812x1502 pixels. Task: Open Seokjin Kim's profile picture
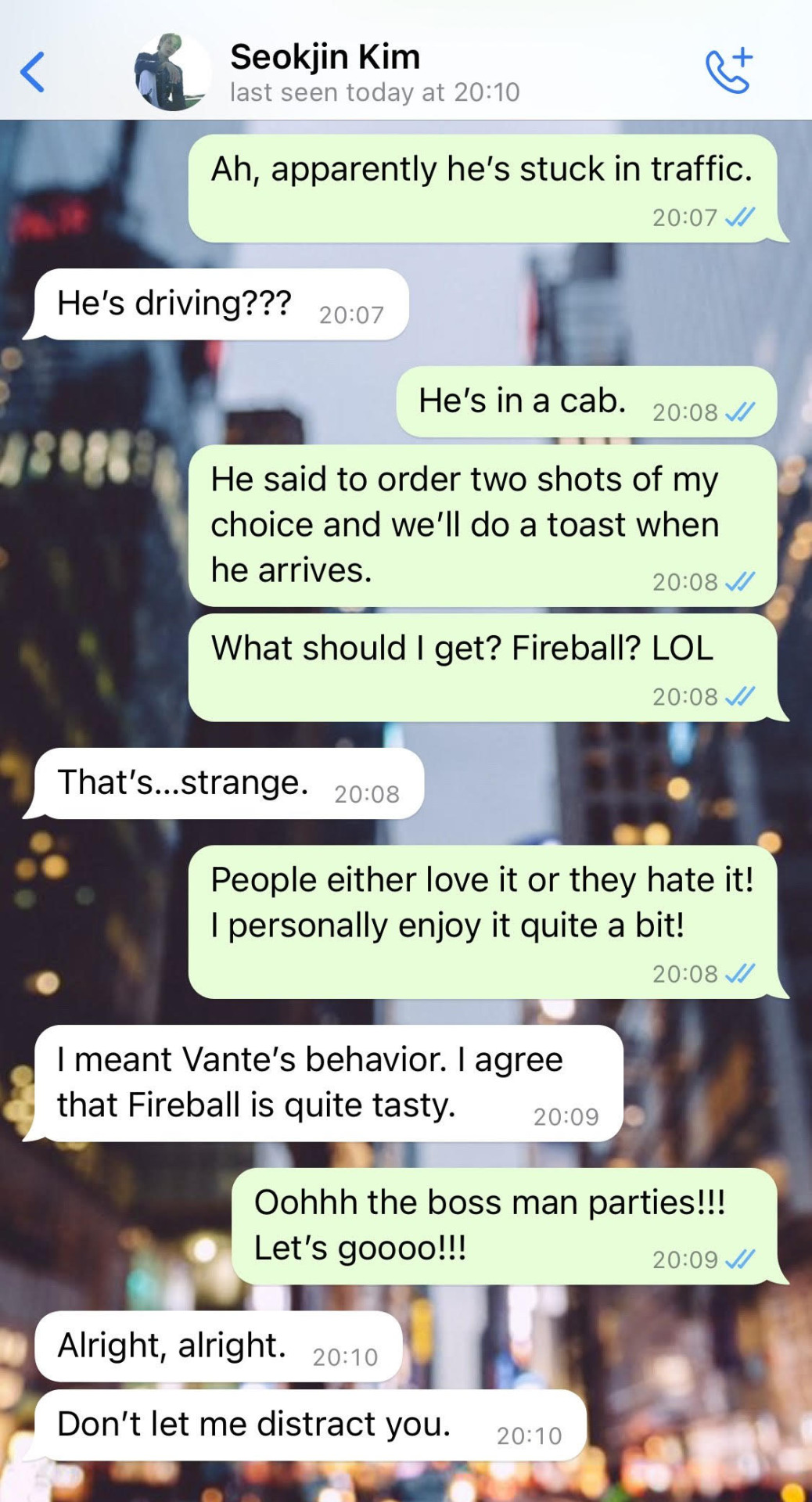(x=172, y=72)
